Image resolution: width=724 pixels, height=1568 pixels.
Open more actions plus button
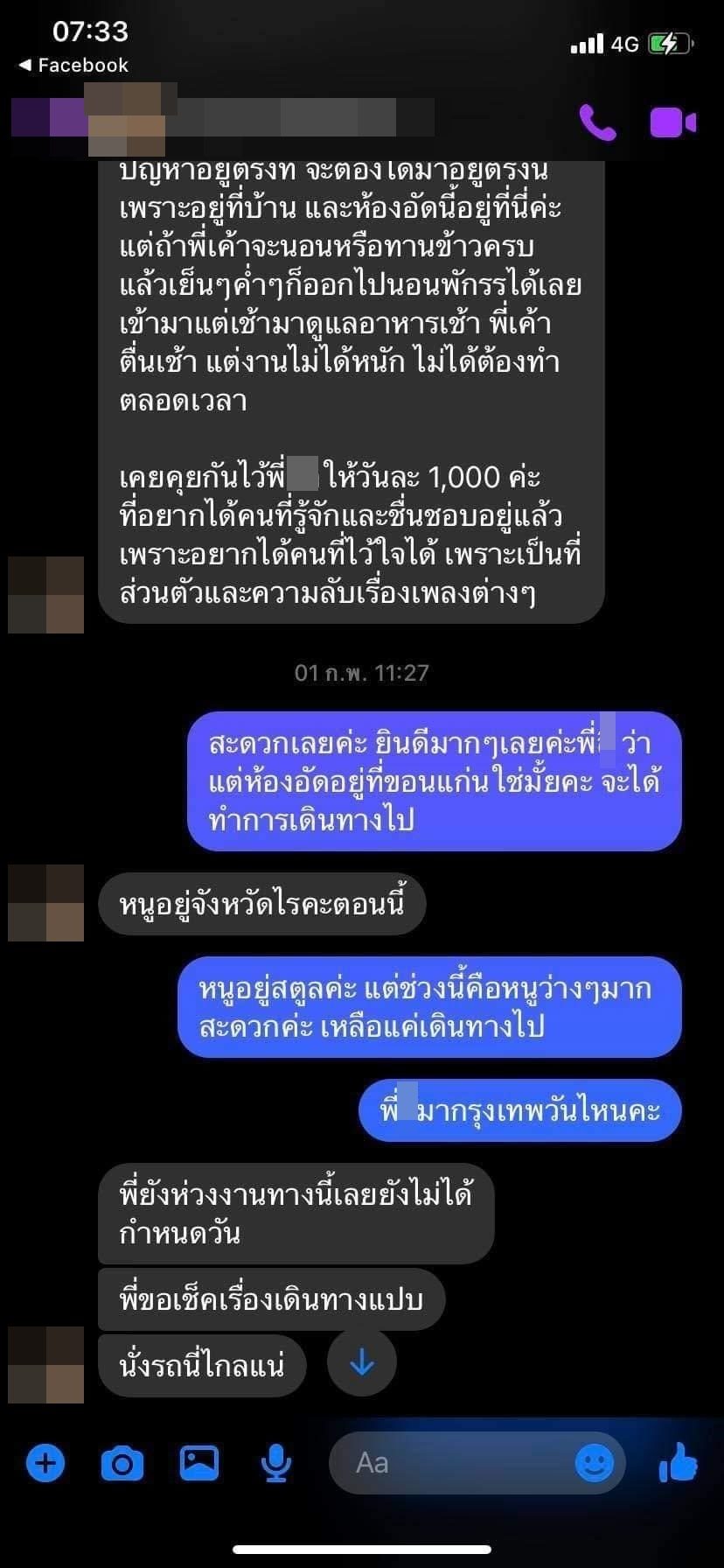(x=45, y=1463)
